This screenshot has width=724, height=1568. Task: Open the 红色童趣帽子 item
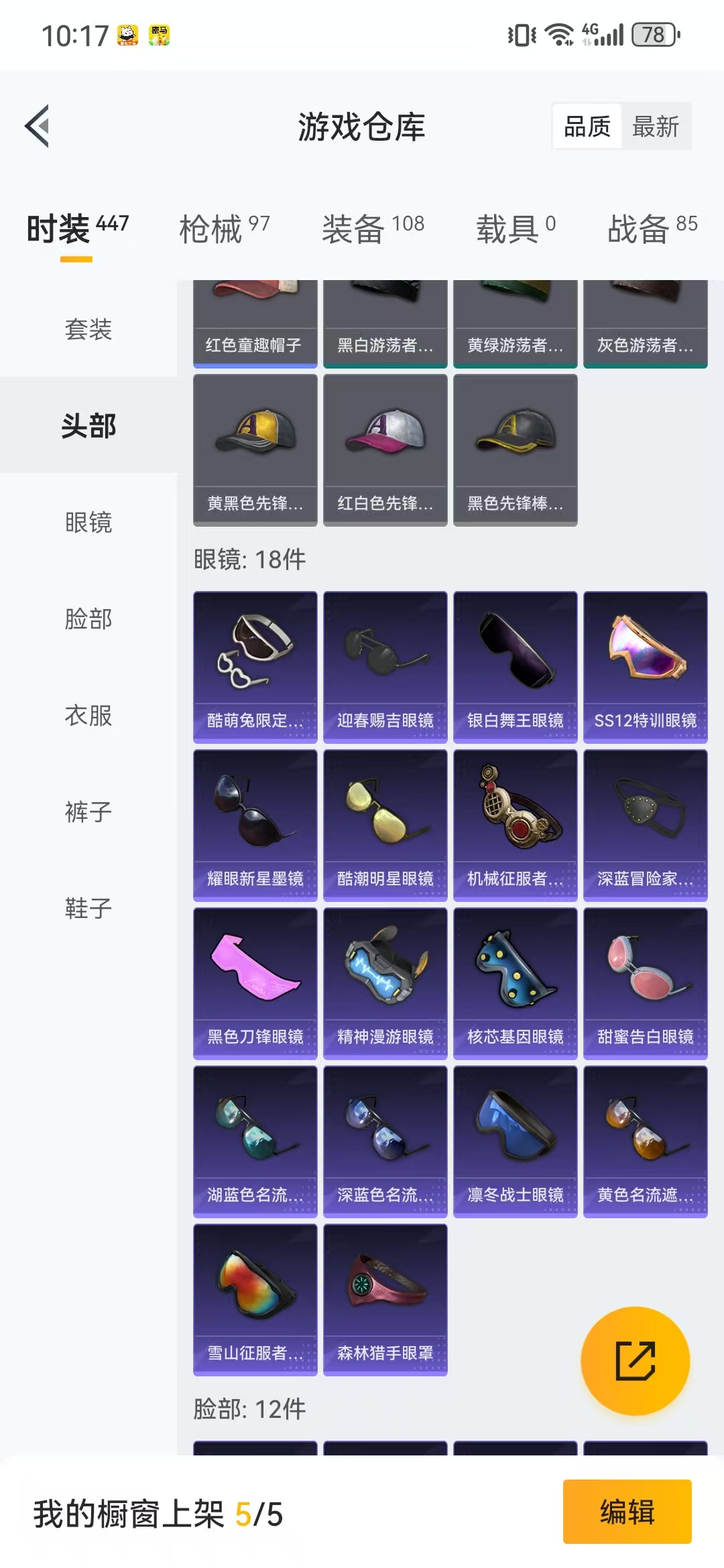(x=255, y=323)
